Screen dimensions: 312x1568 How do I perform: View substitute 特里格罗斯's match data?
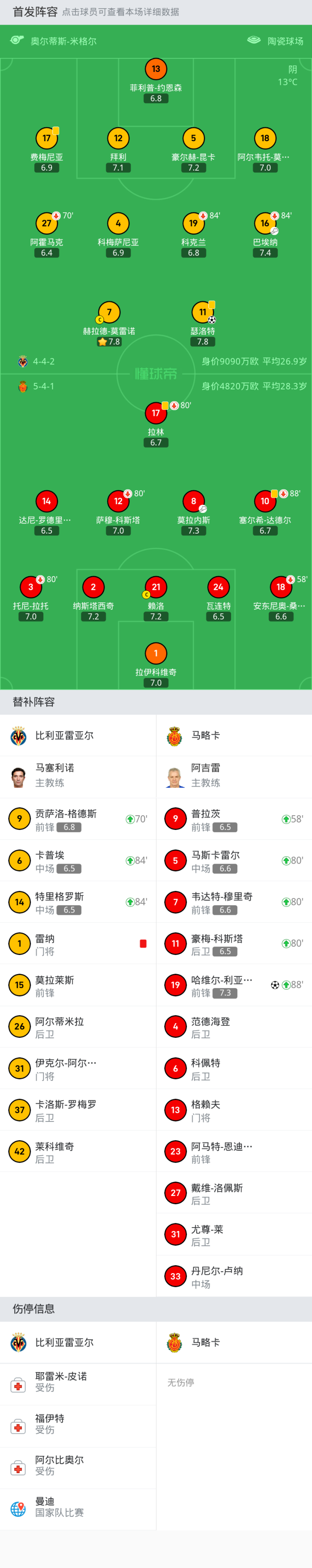[x=78, y=902]
